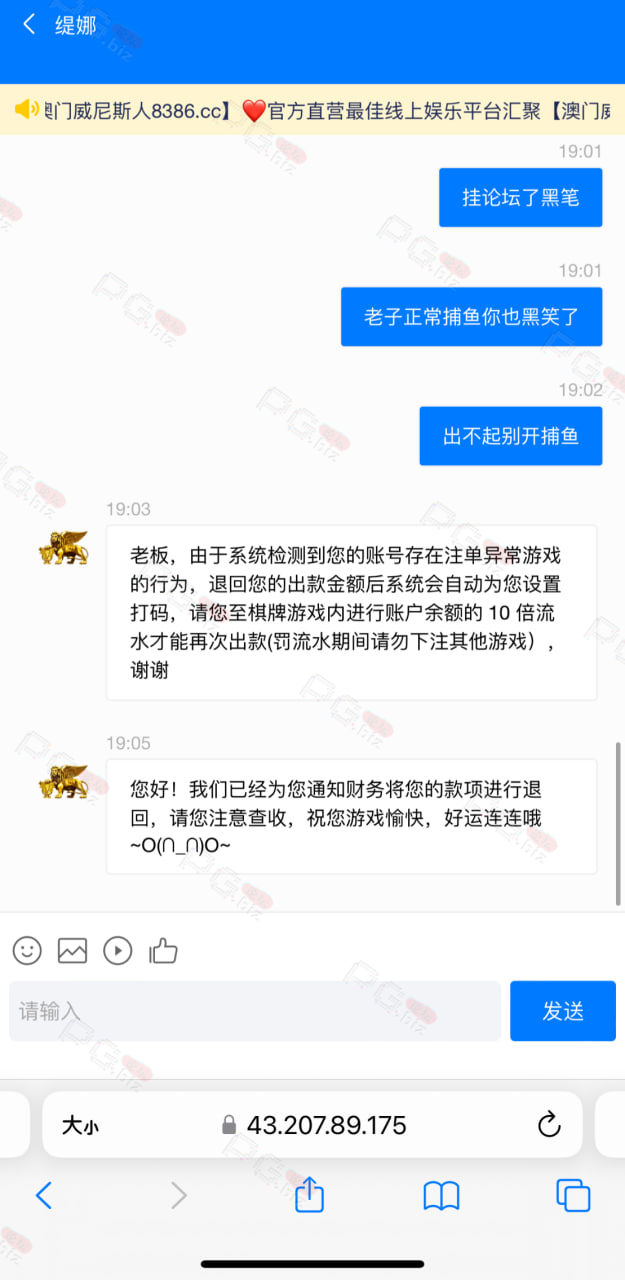
Task: Focus the 请输入 message field
Action: coord(255,1011)
